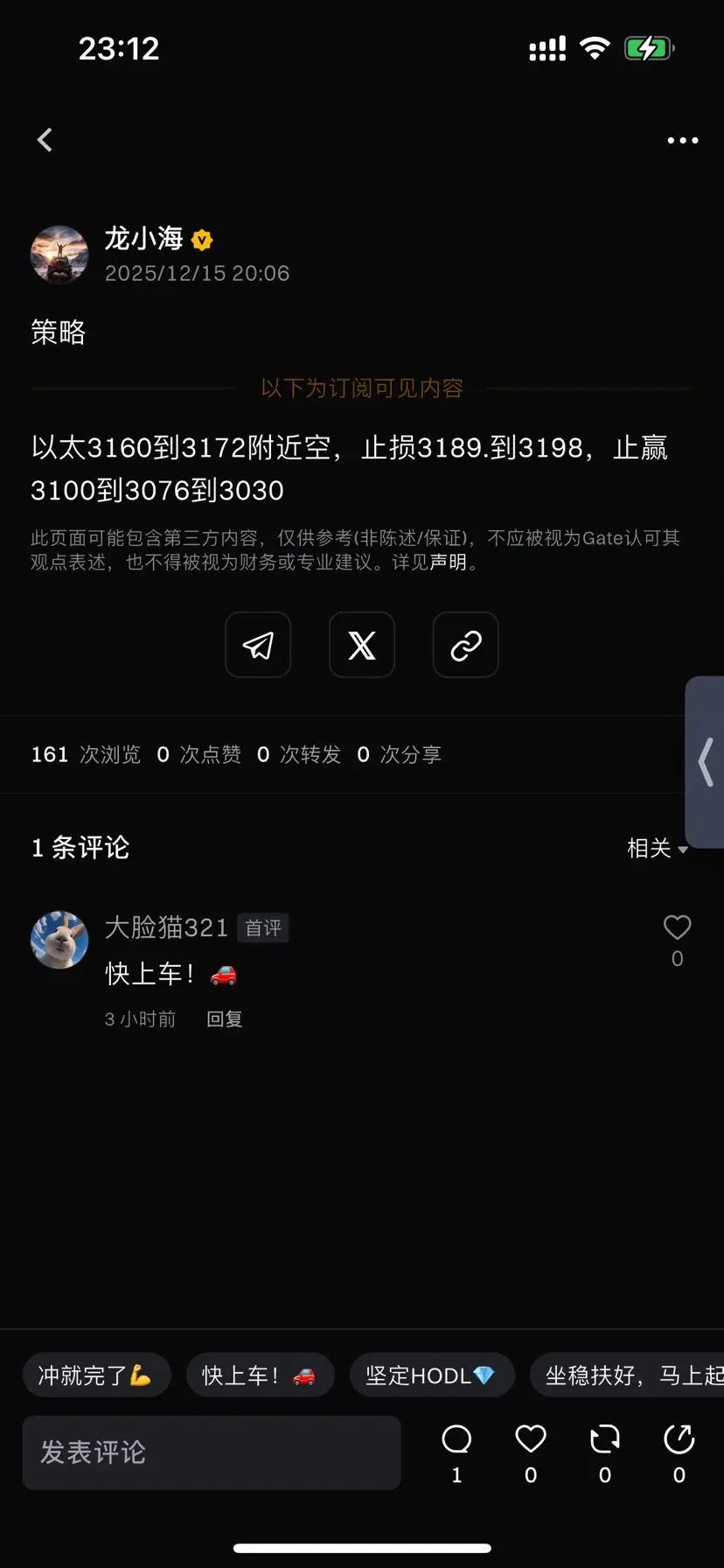Open the more options menu
The height and width of the screenshot is (1568, 724).
click(682, 140)
